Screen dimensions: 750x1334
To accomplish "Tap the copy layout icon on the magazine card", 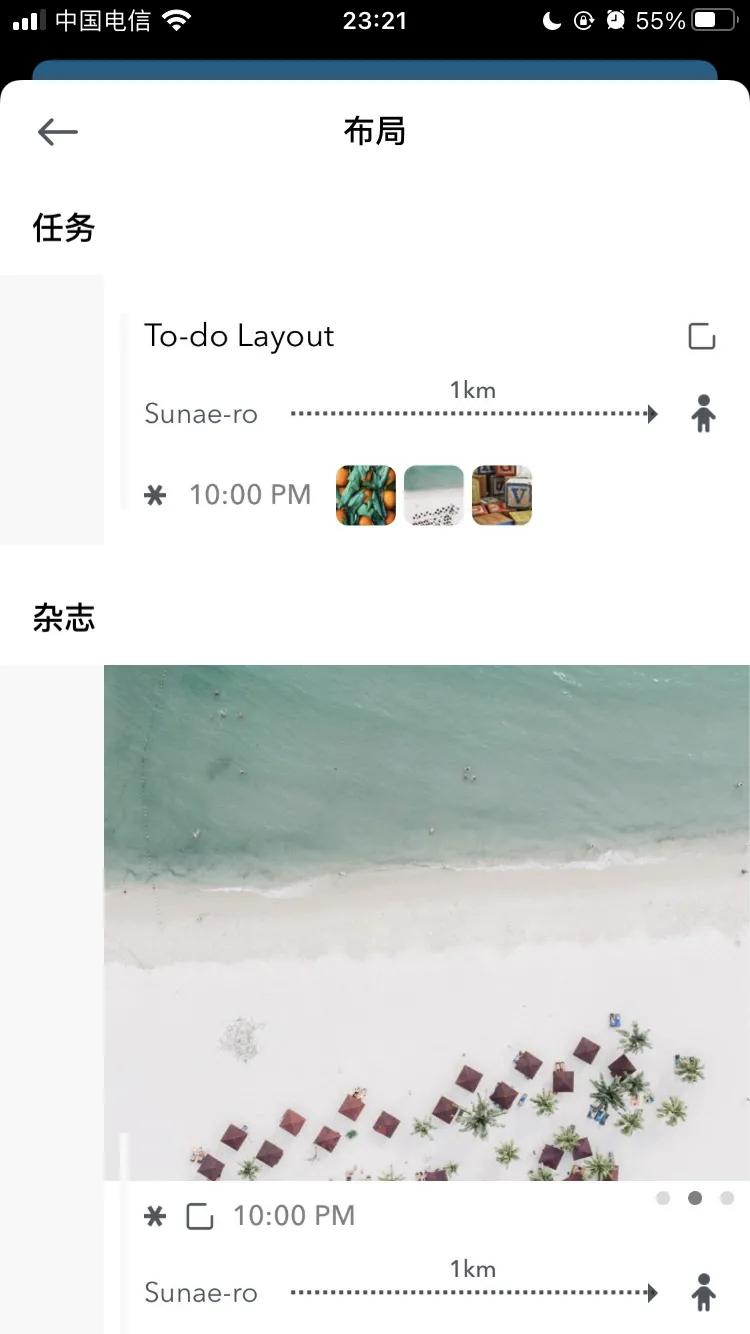I will pos(199,1215).
